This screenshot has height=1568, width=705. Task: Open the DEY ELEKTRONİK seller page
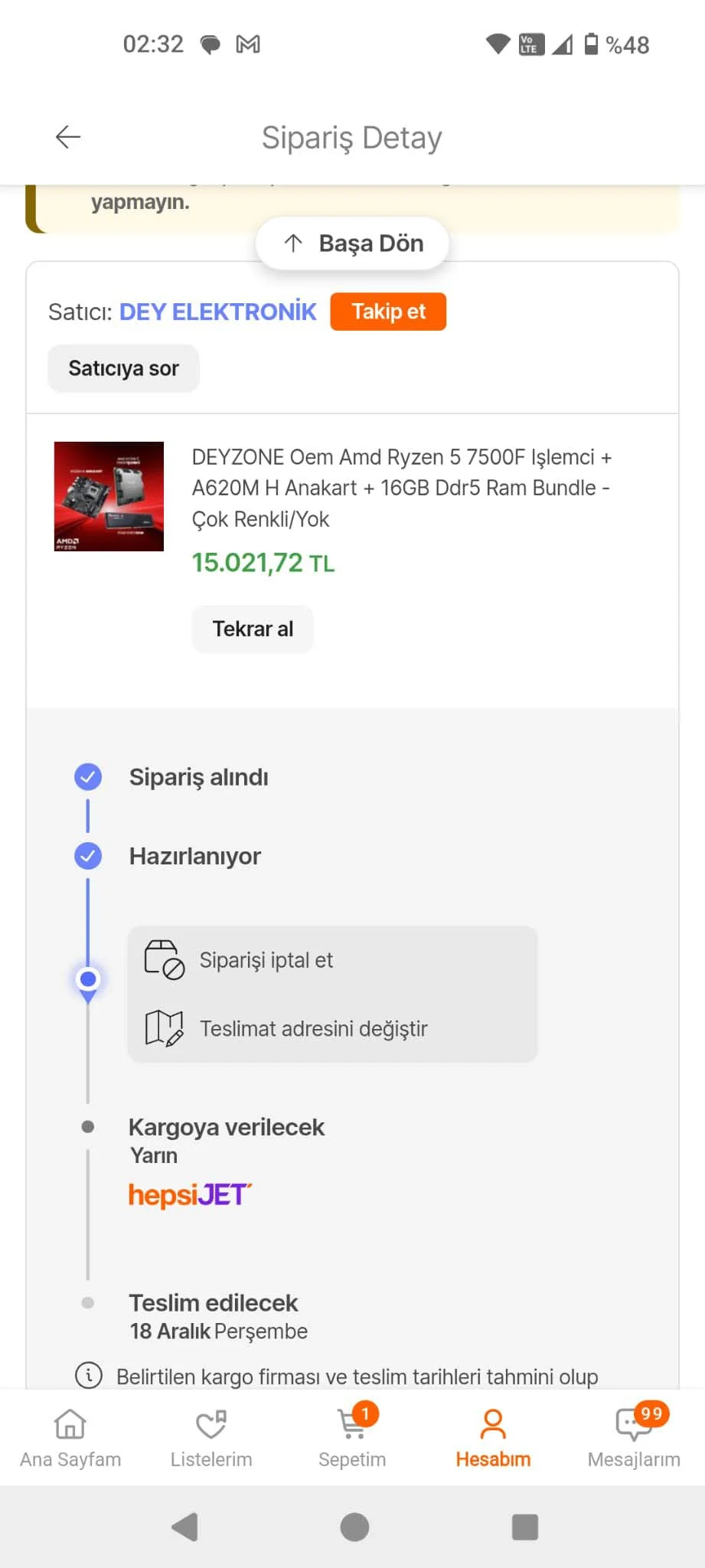coord(217,312)
